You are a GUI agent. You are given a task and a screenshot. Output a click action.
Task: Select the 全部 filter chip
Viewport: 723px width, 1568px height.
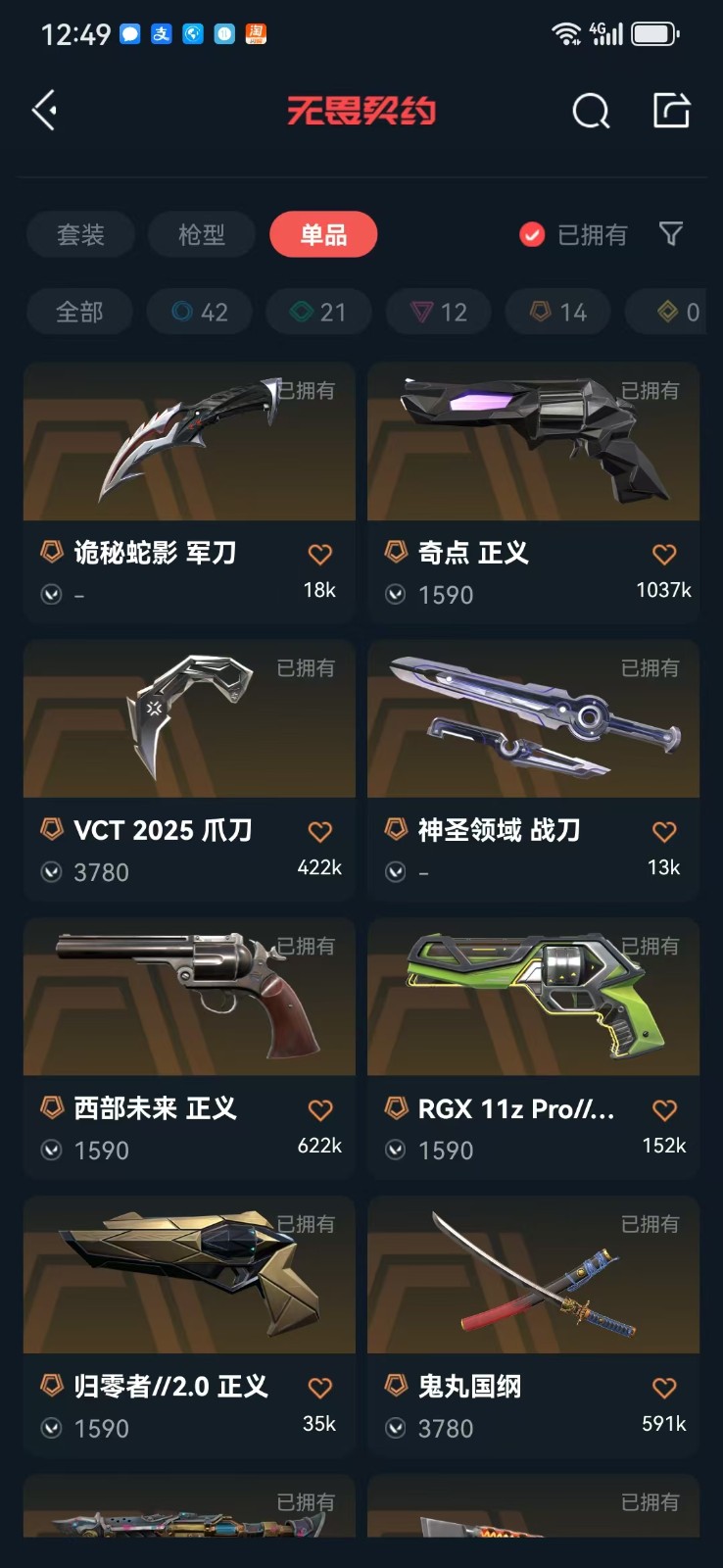79,313
